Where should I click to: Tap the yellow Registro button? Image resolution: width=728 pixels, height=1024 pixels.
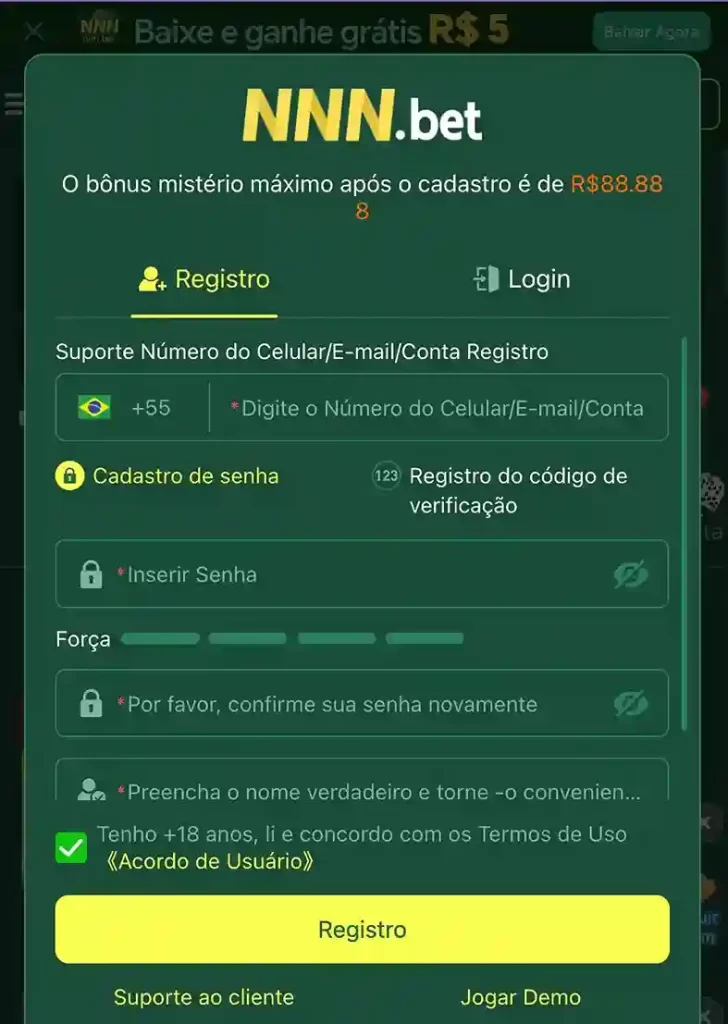362,930
